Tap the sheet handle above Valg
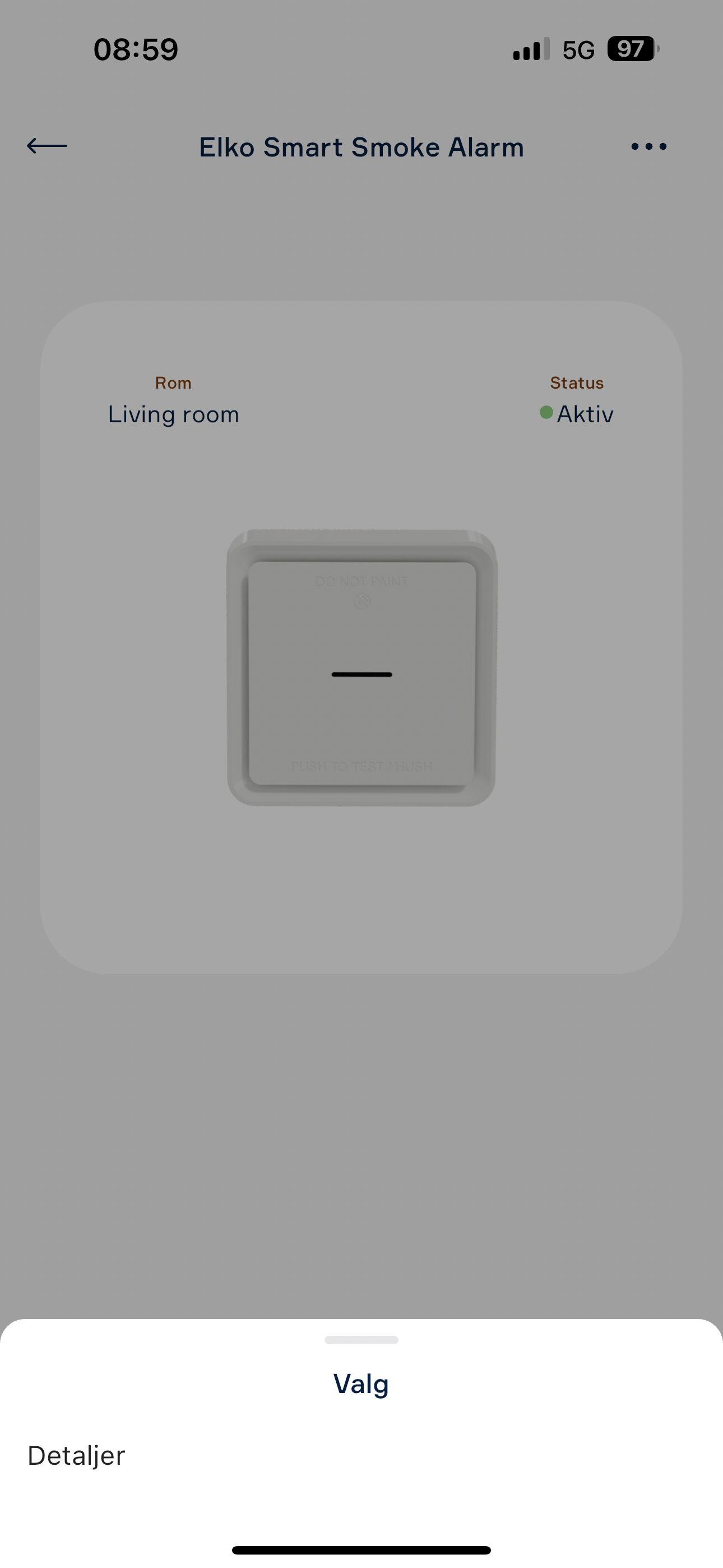 [361, 1340]
